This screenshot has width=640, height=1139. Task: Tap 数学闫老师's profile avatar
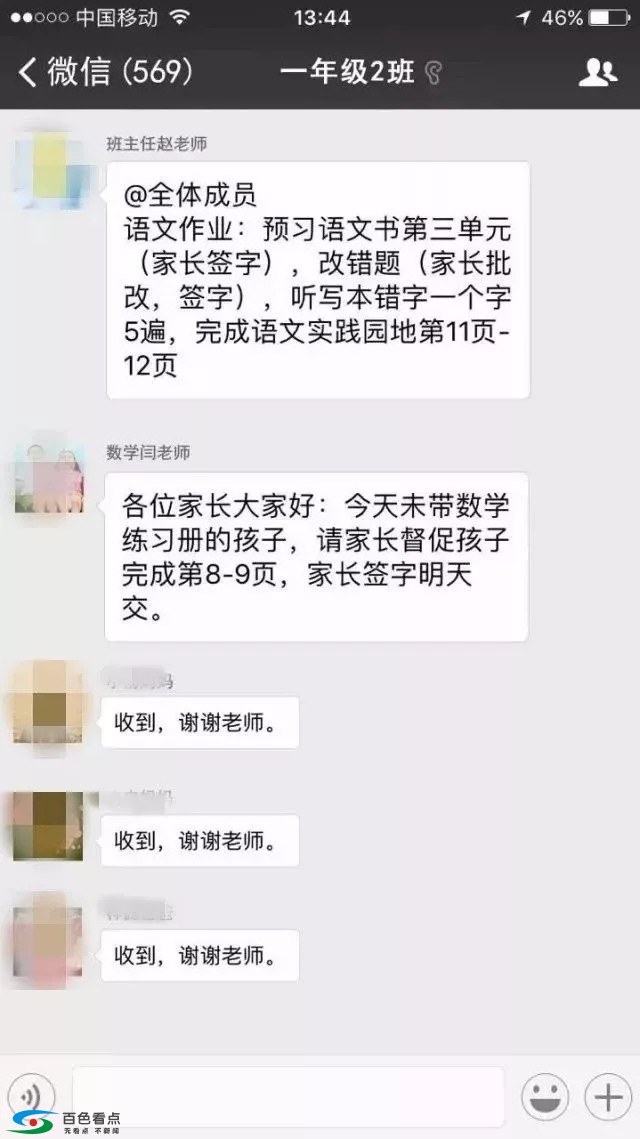pos(48,476)
